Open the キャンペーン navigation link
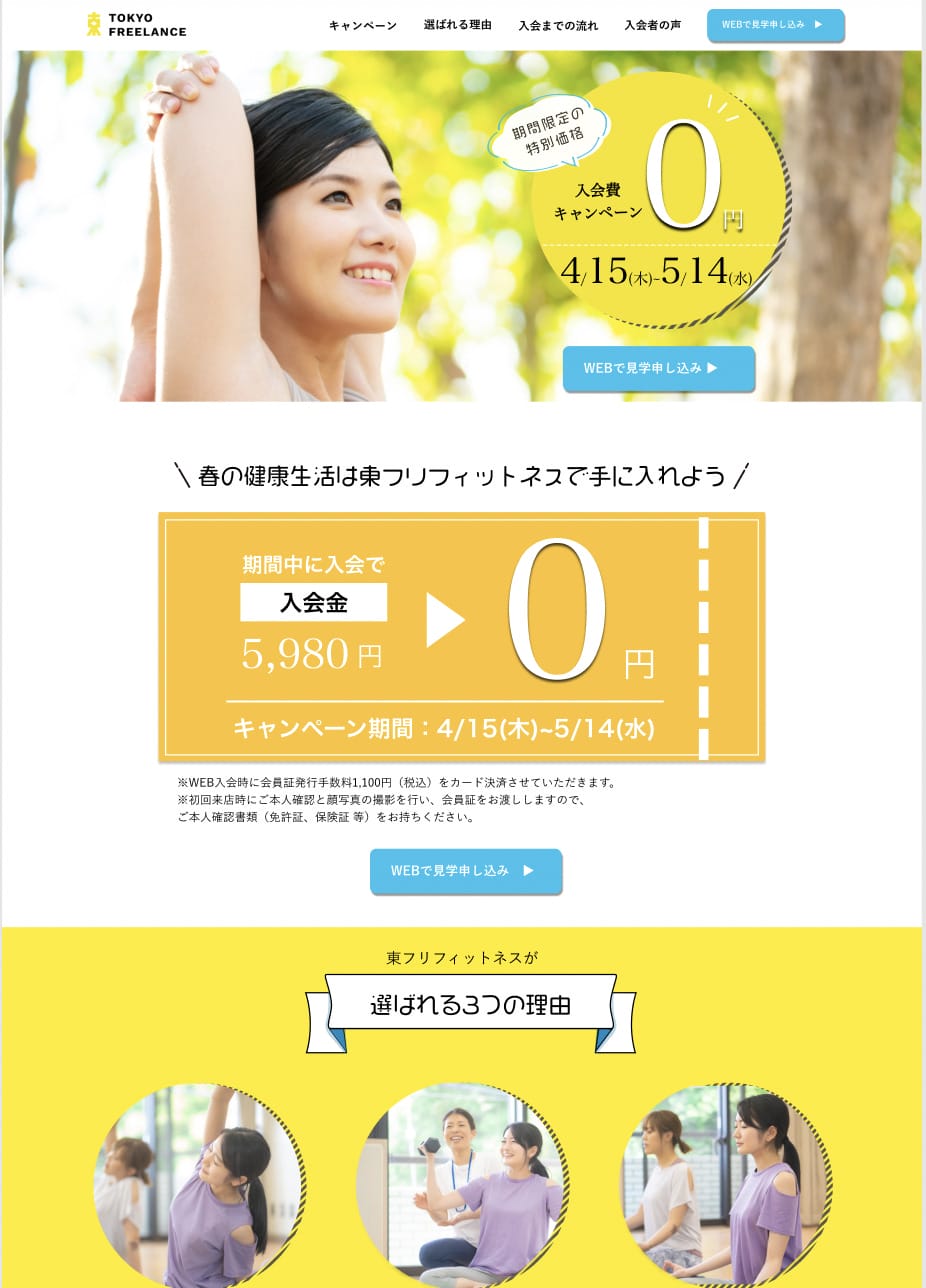 (362, 25)
